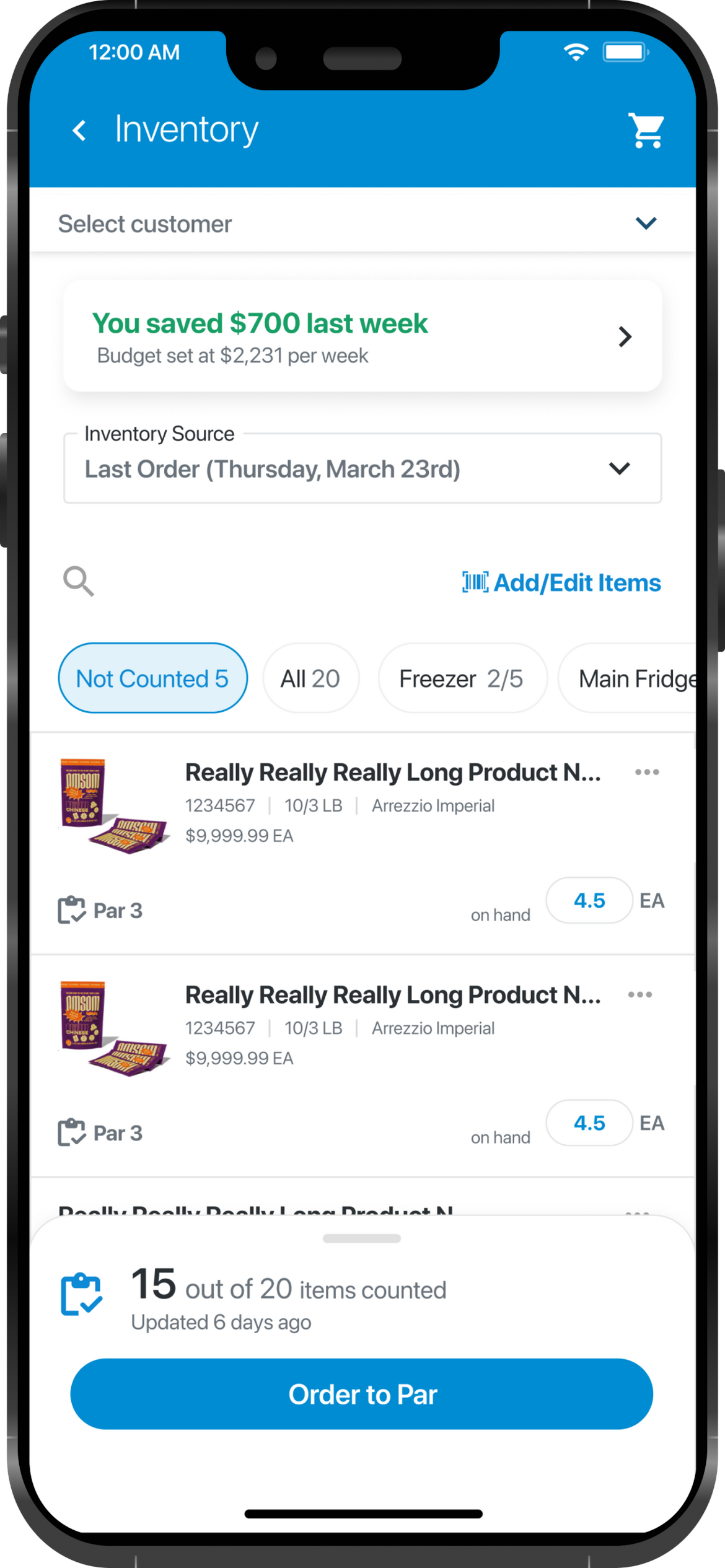Search inventory with the magnifier icon

coord(79,581)
